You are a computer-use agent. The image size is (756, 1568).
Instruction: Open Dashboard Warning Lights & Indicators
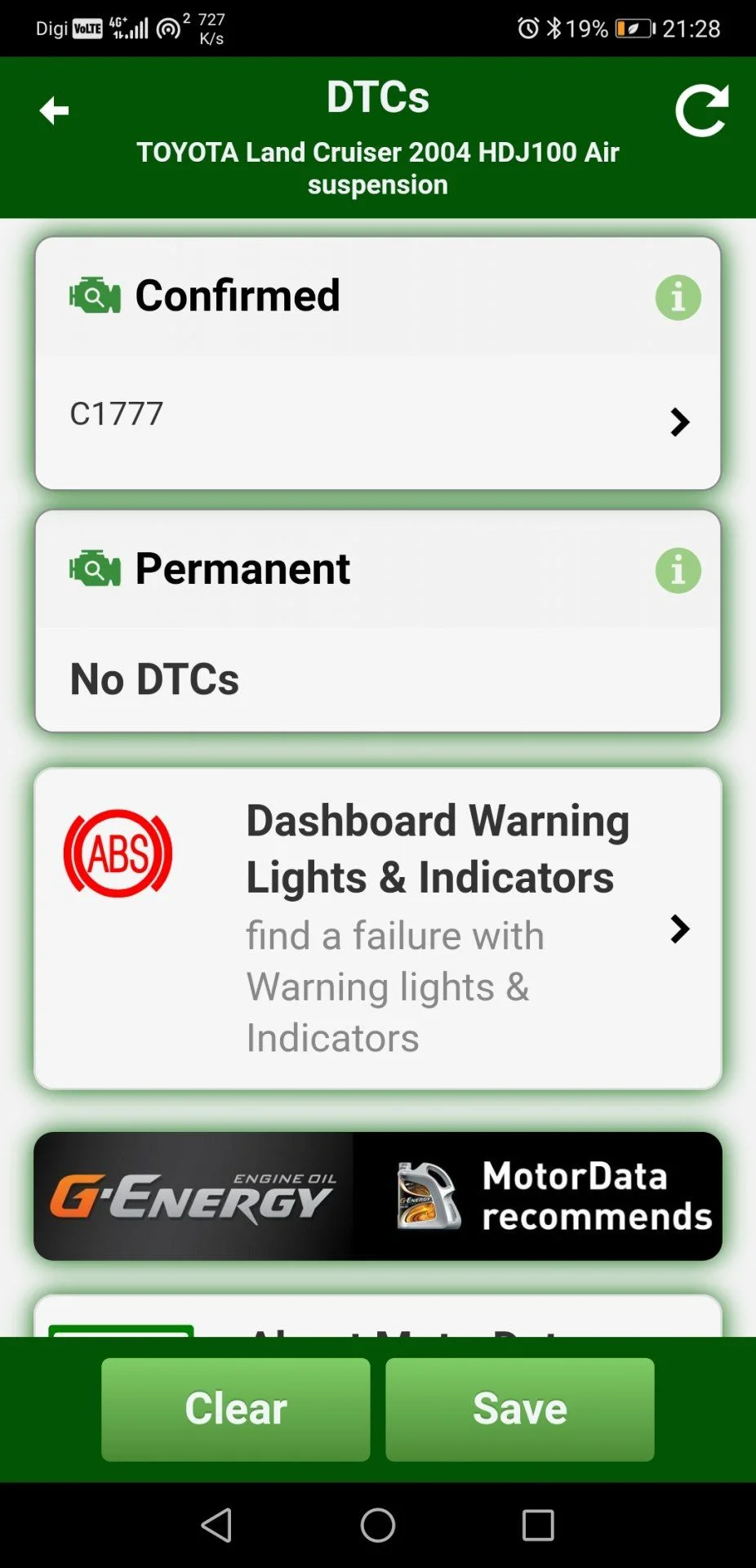click(377, 928)
